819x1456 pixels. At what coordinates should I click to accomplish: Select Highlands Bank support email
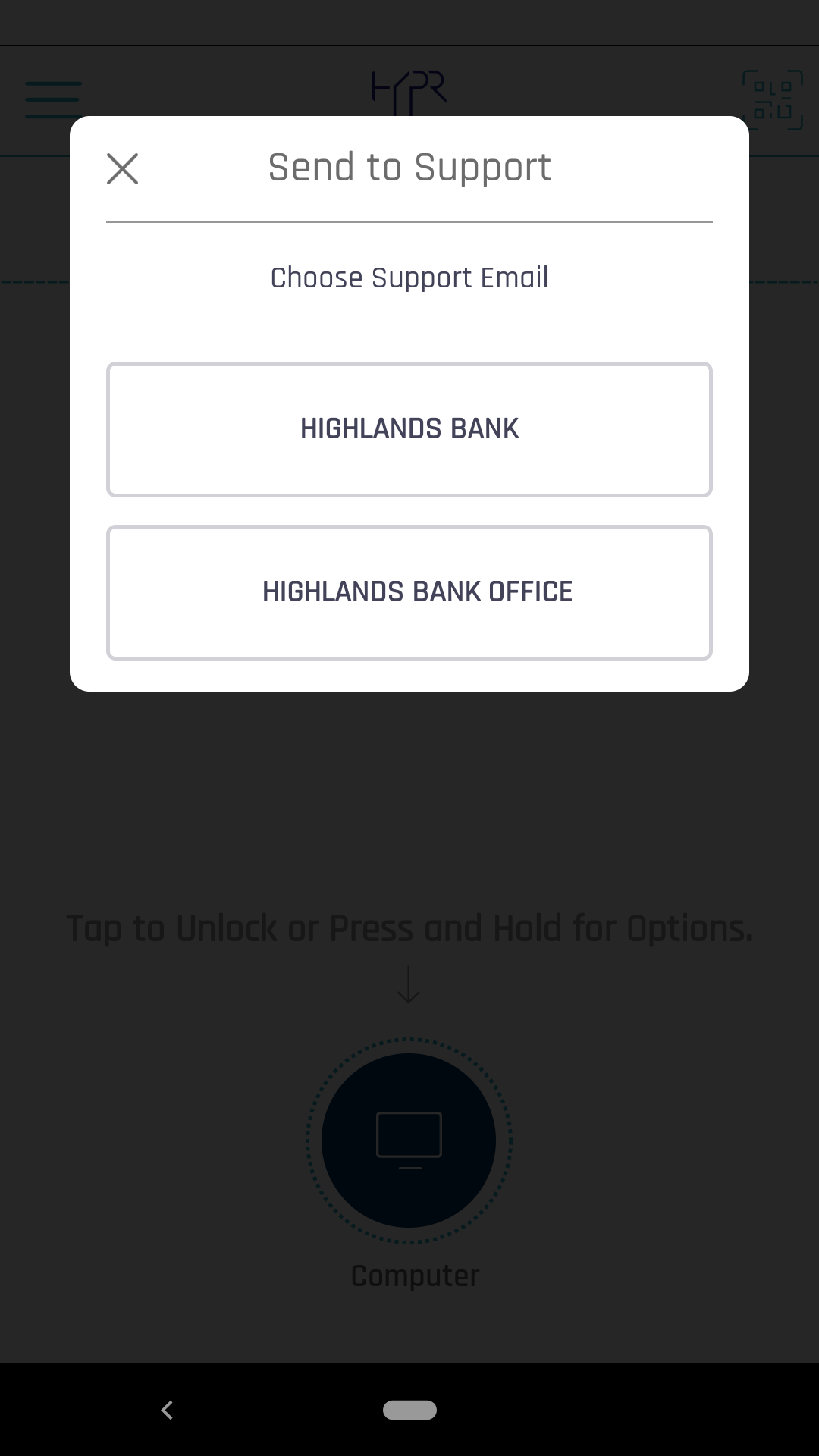coord(409,429)
